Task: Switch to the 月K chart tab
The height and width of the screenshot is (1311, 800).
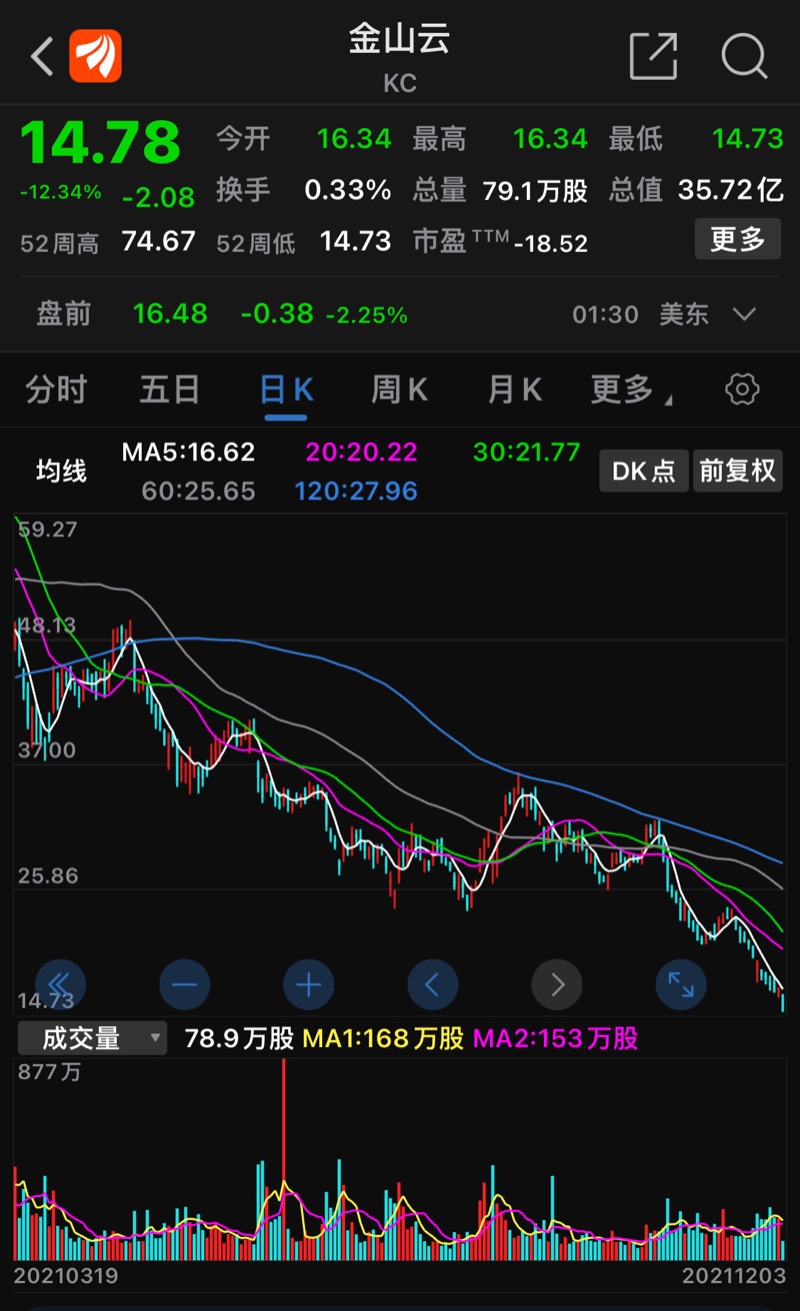Action: point(514,389)
